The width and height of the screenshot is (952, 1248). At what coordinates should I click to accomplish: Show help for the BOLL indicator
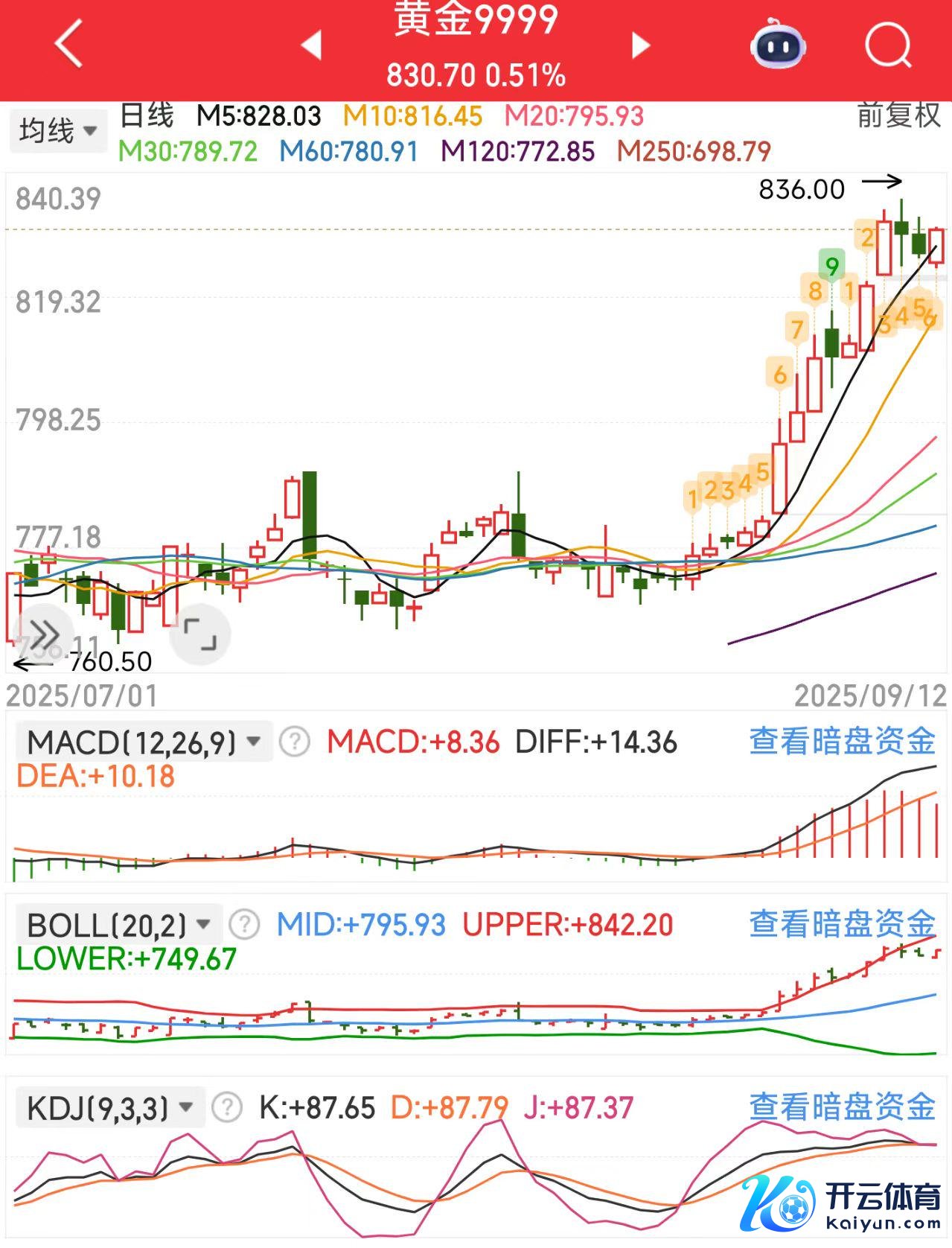point(244,925)
